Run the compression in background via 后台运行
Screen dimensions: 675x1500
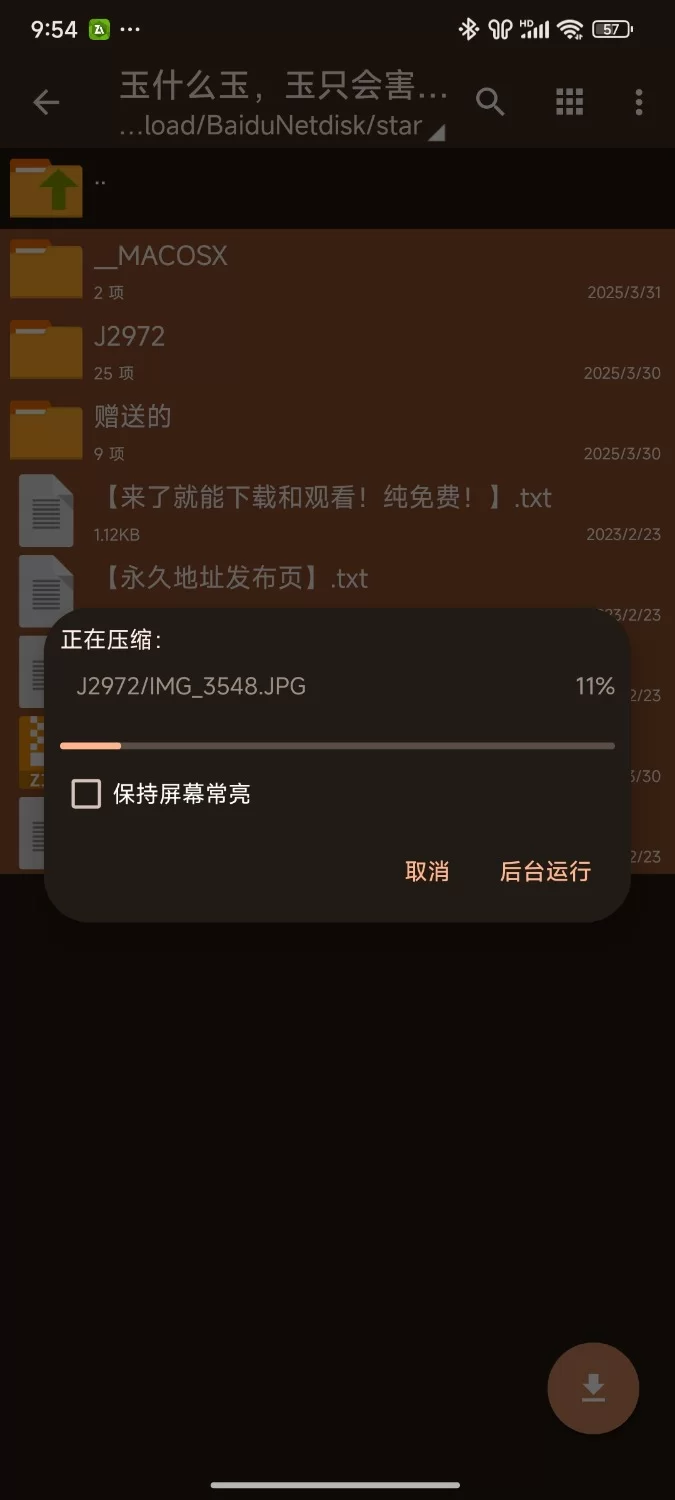(x=545, y=871)
